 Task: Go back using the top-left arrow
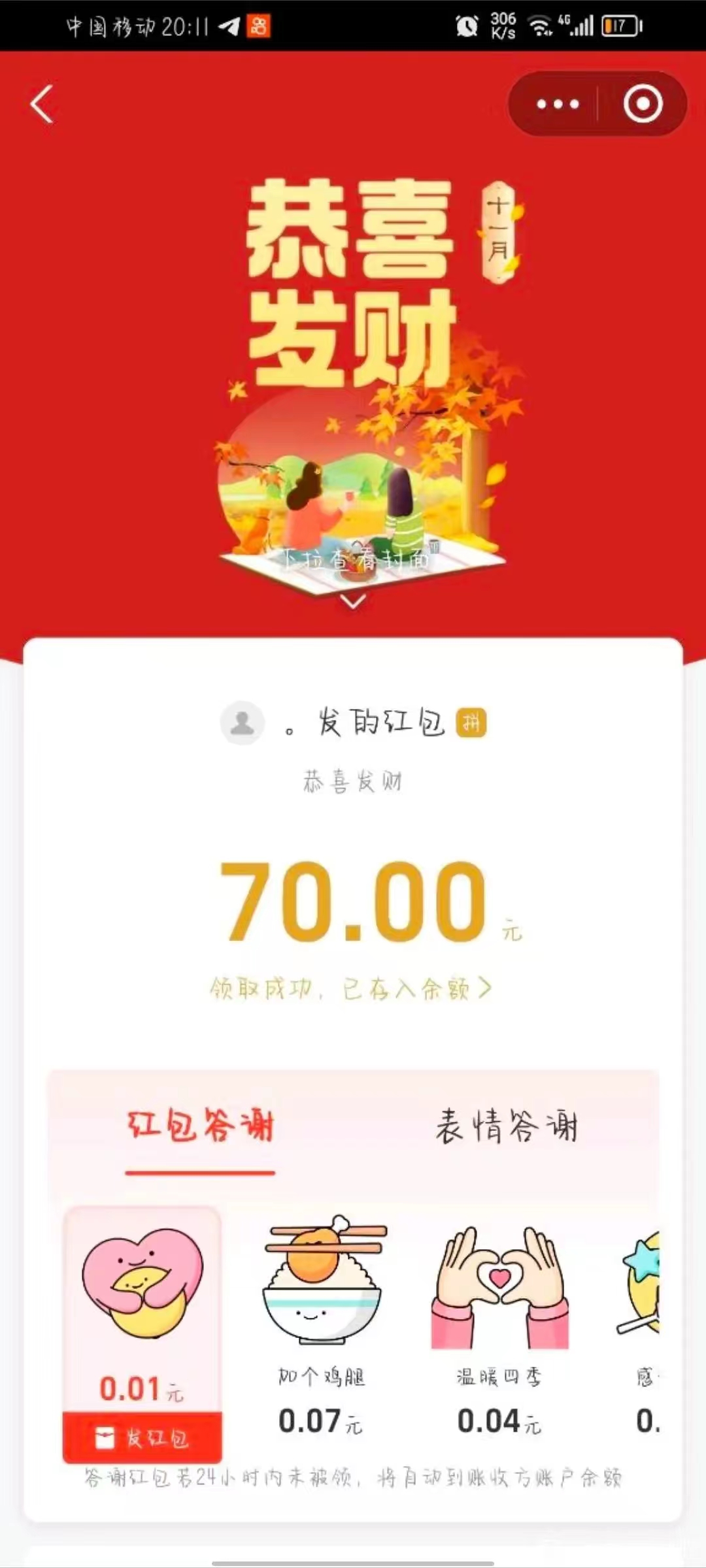click(x=42, y=104)
